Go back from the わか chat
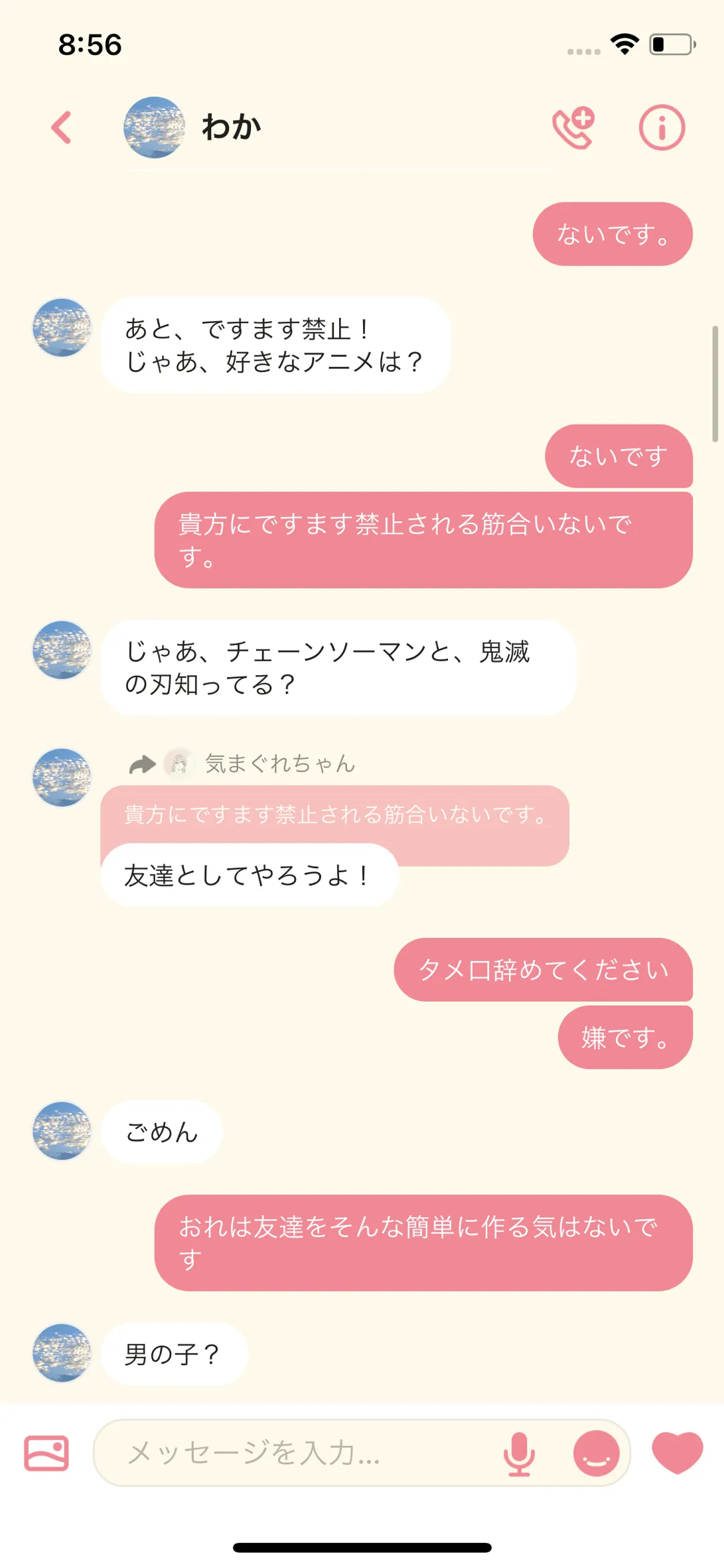This screenshot has height=1568, width=724. click(62, 127)
